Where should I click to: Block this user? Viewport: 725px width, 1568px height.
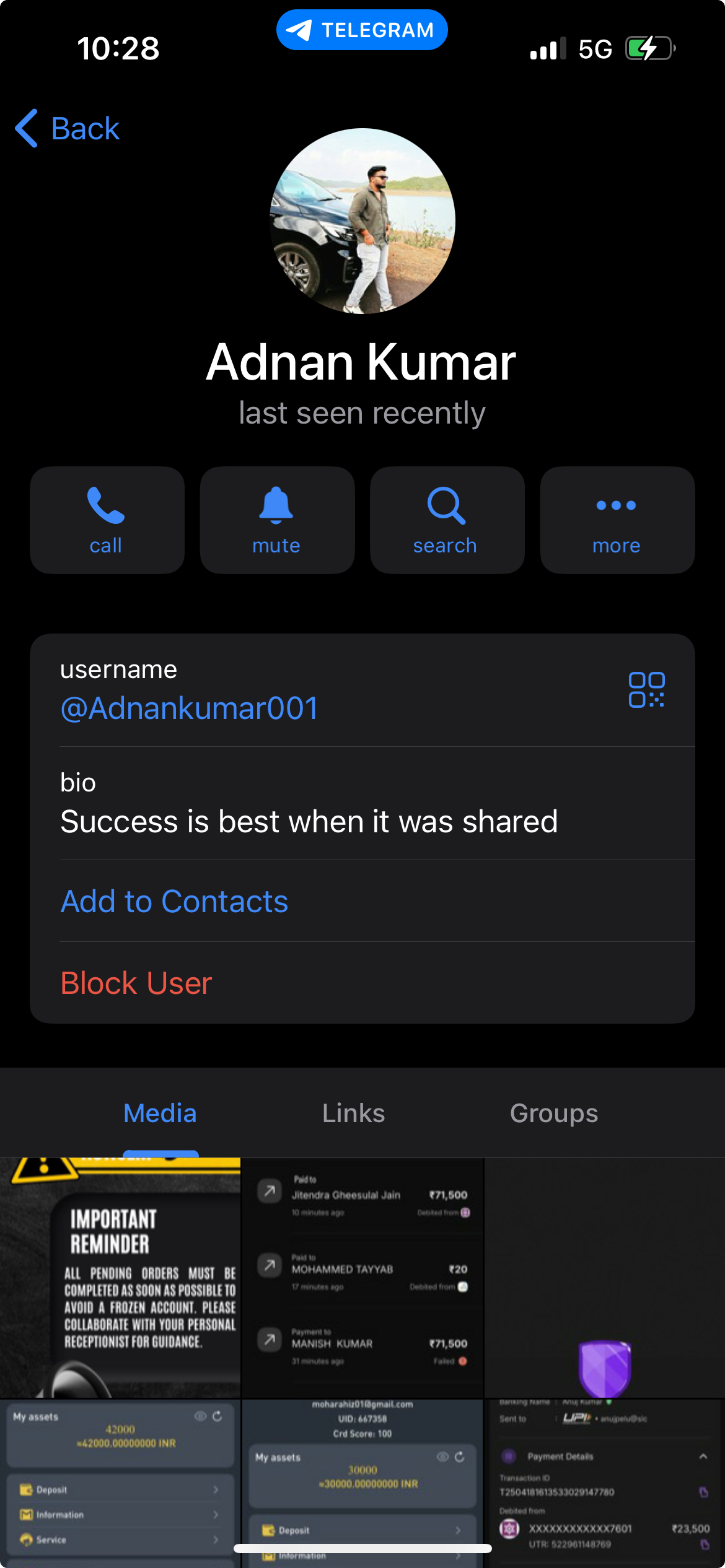[136, 983]
